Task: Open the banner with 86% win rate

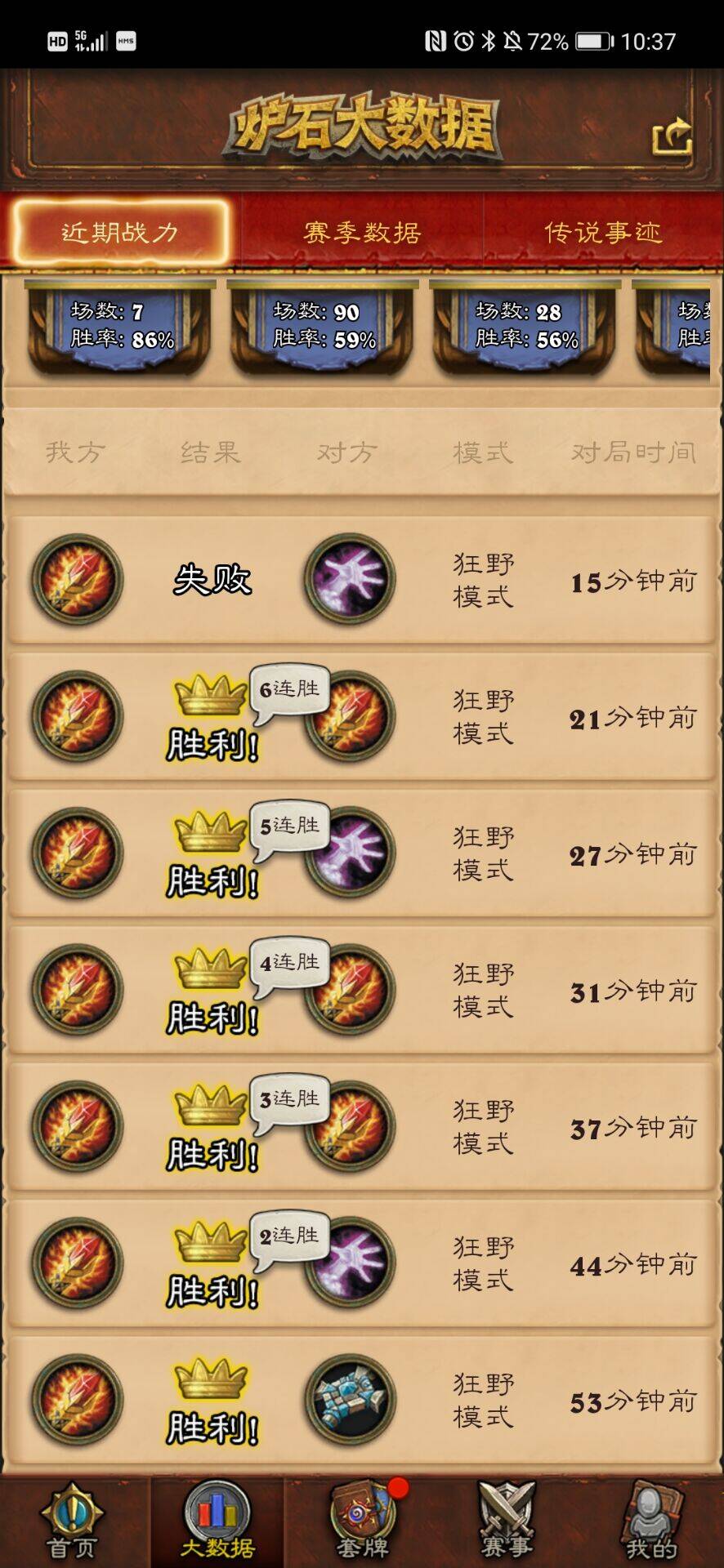Action: tap(121, 326)
